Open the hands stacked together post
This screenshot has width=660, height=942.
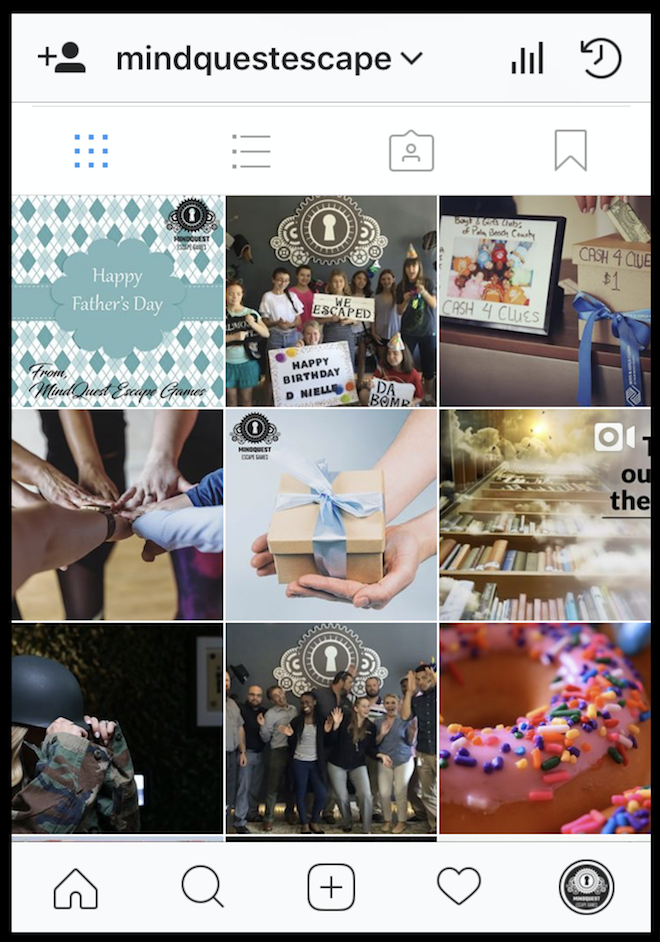118,515
